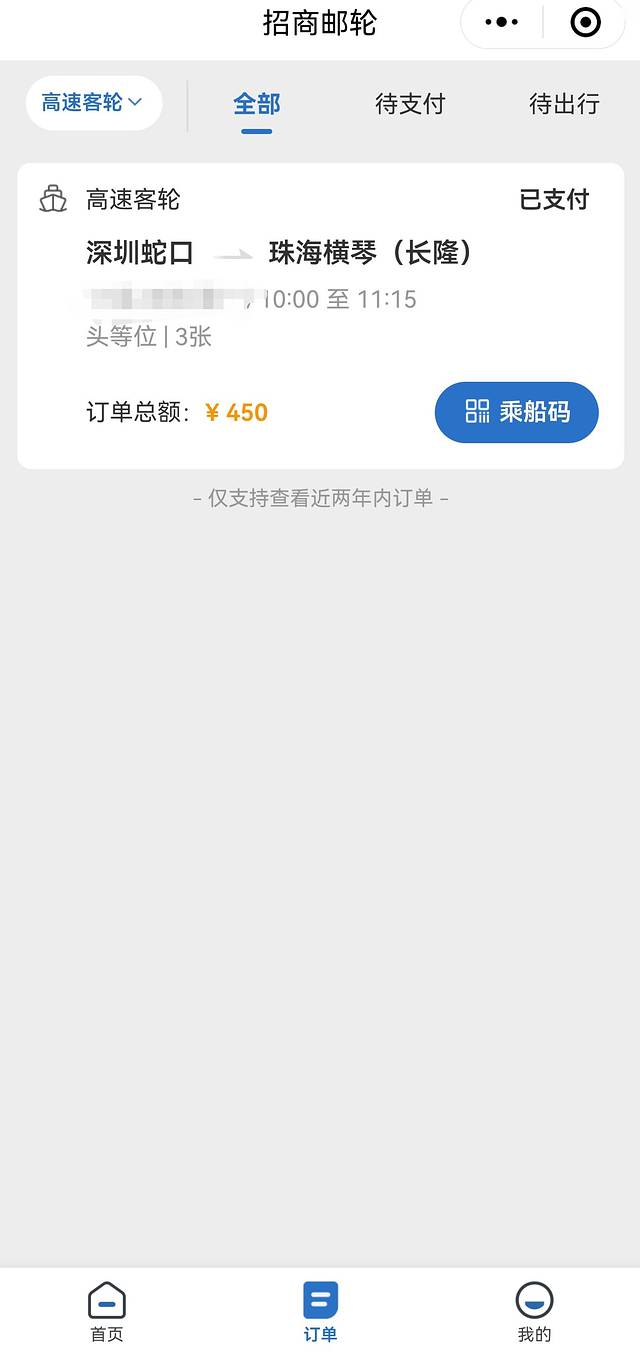
Task: Select the 待出行 tab
Action: coord(564,104)
